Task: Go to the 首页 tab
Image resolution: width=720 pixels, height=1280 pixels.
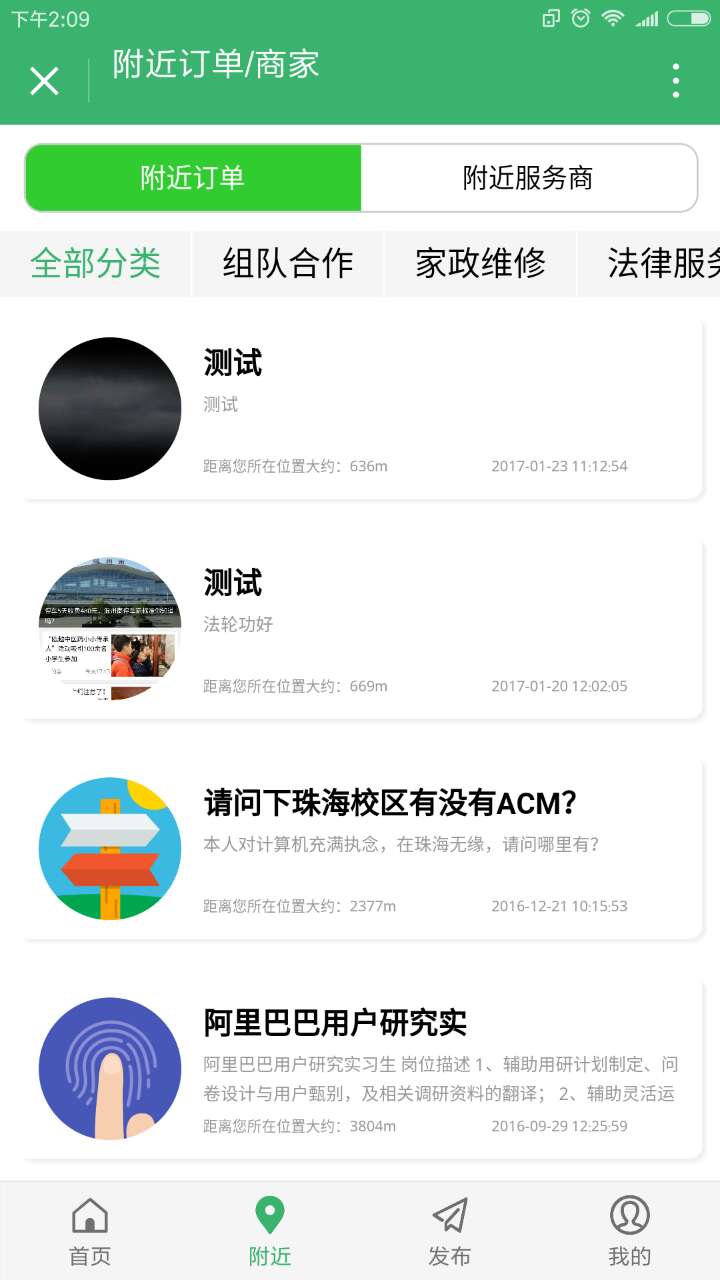Action: point(90,1231)
